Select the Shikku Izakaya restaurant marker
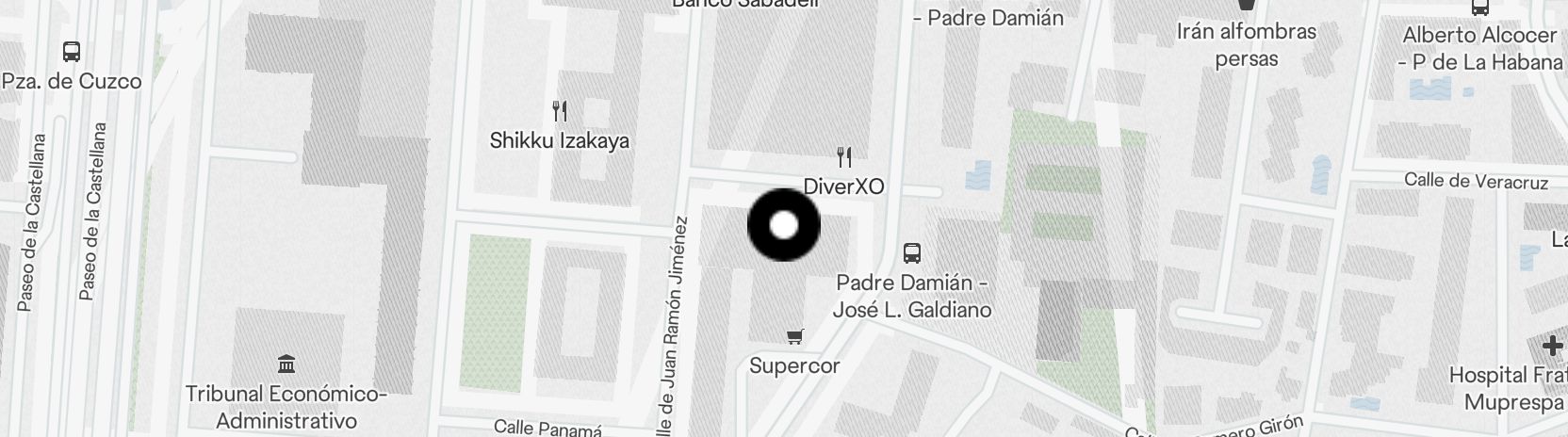The image size is (1568, 437). pos(560,112)
